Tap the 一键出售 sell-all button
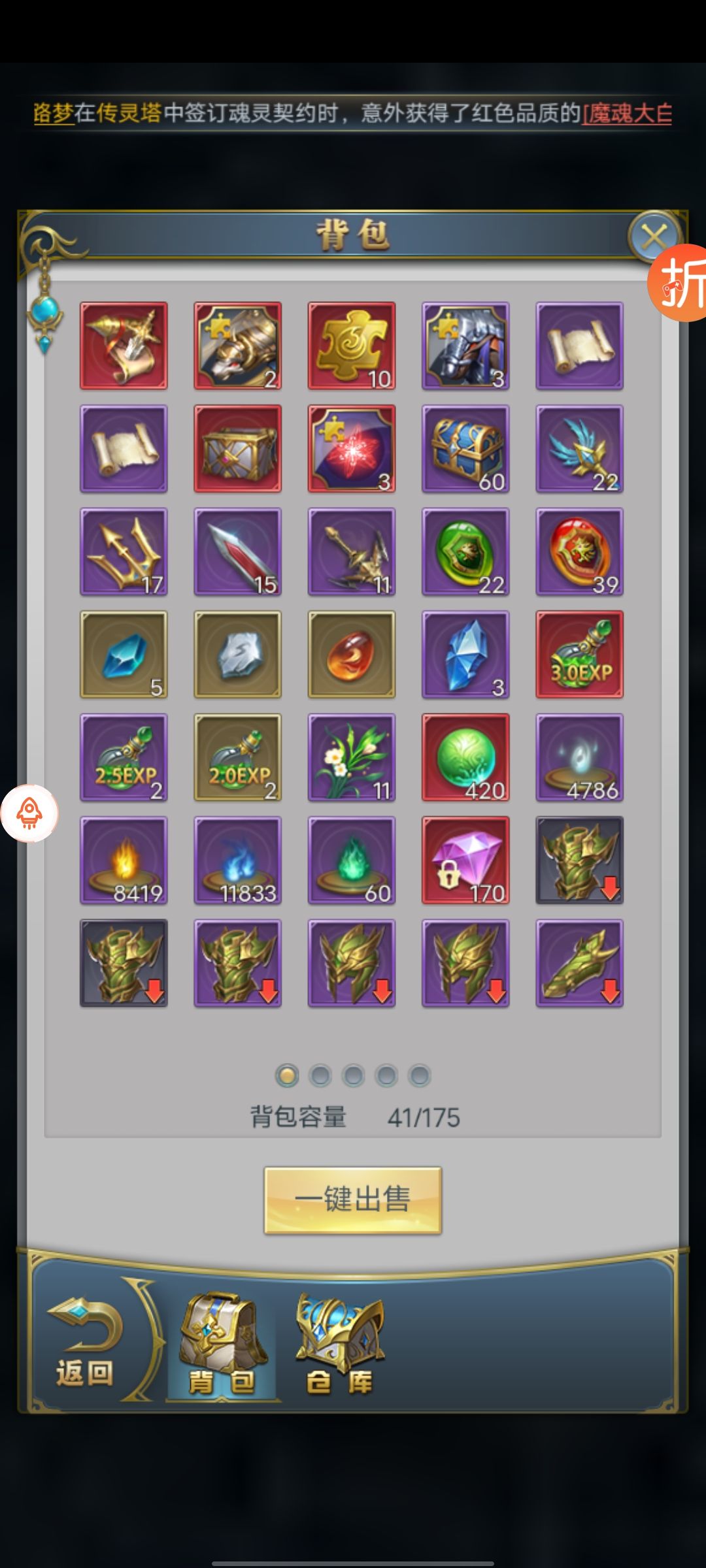Viewport: 706px width, 1568px height. [x=353, y=1200]
